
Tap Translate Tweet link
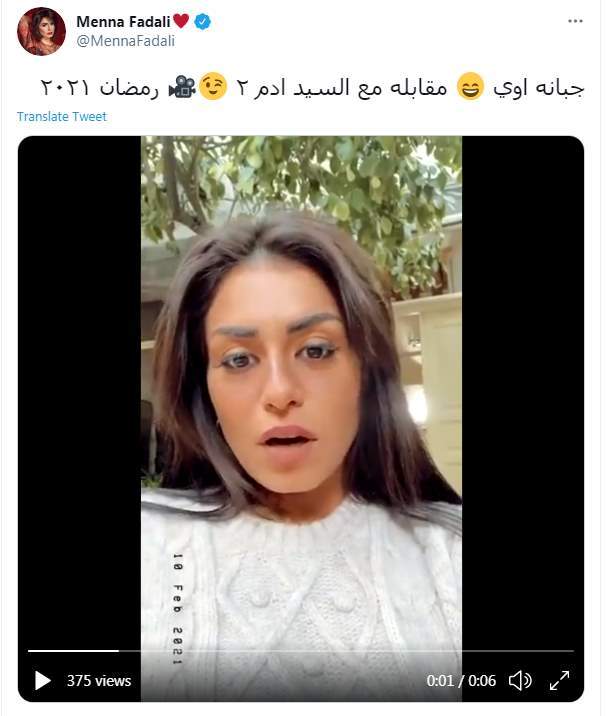[x=62, y=117]
